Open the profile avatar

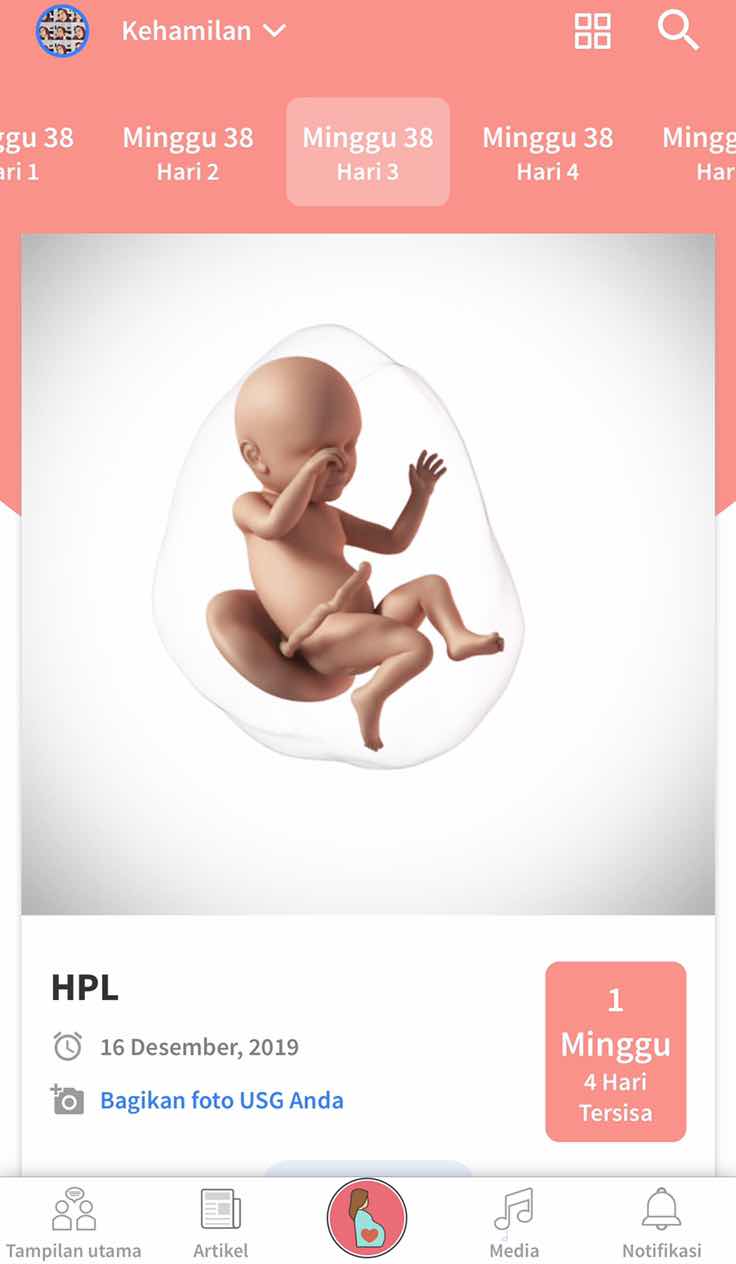[62, 31]
